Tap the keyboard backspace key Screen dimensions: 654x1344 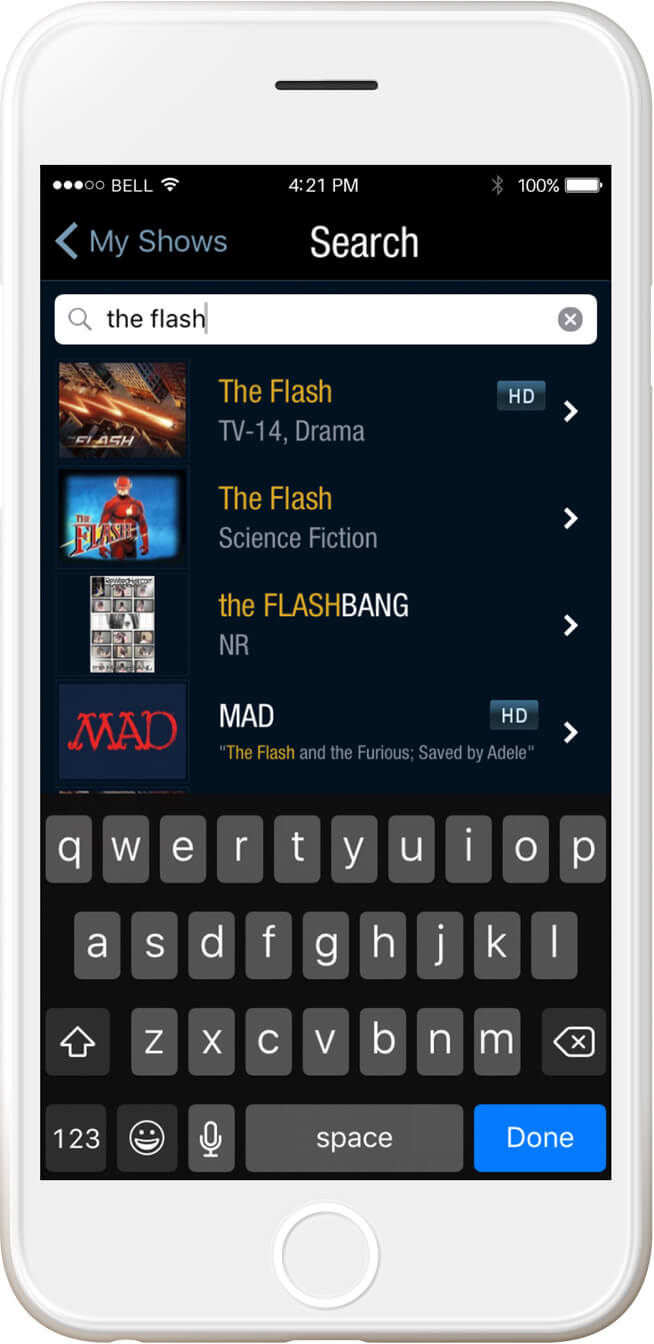[x=573, y=1042]
